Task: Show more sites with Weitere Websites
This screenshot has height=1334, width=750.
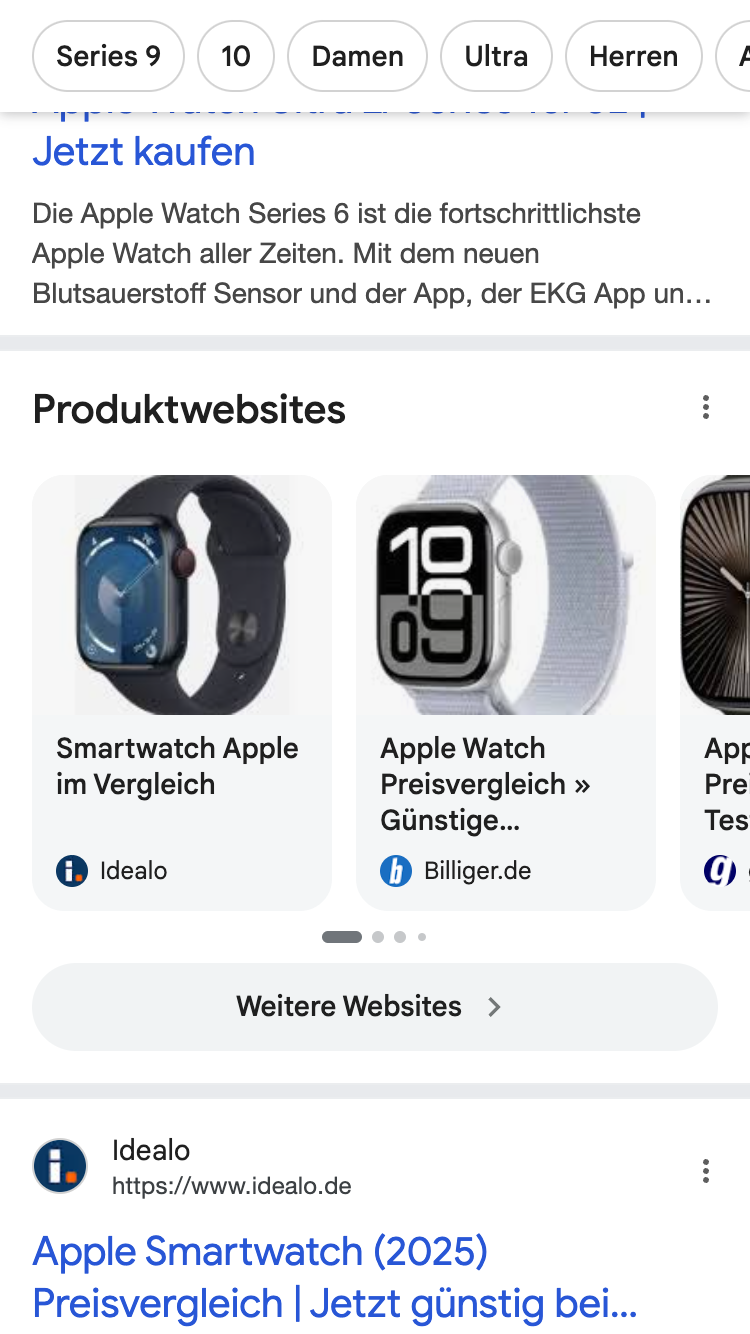Action: 375,1006
